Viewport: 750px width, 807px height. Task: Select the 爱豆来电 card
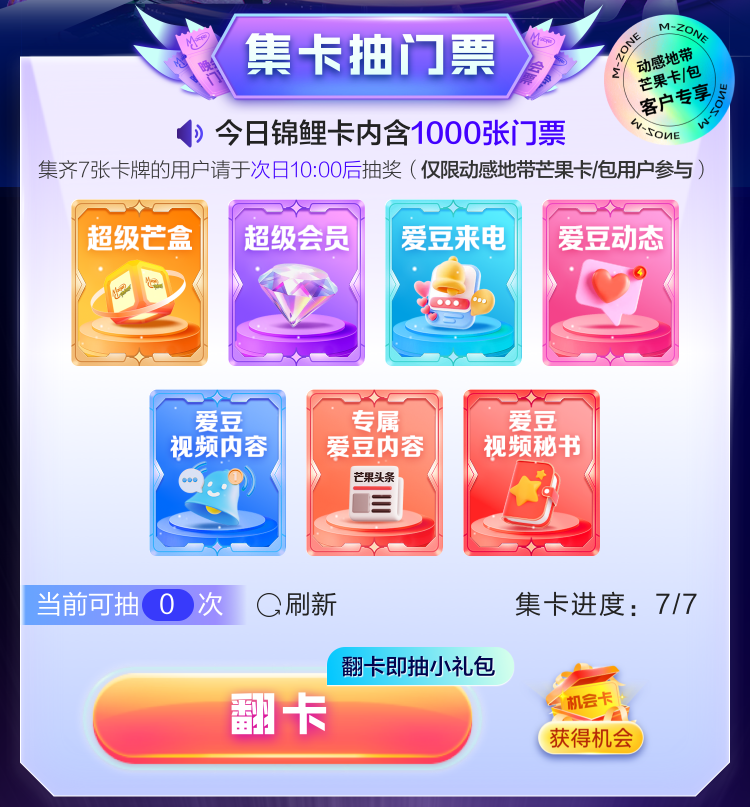point(453,284)
